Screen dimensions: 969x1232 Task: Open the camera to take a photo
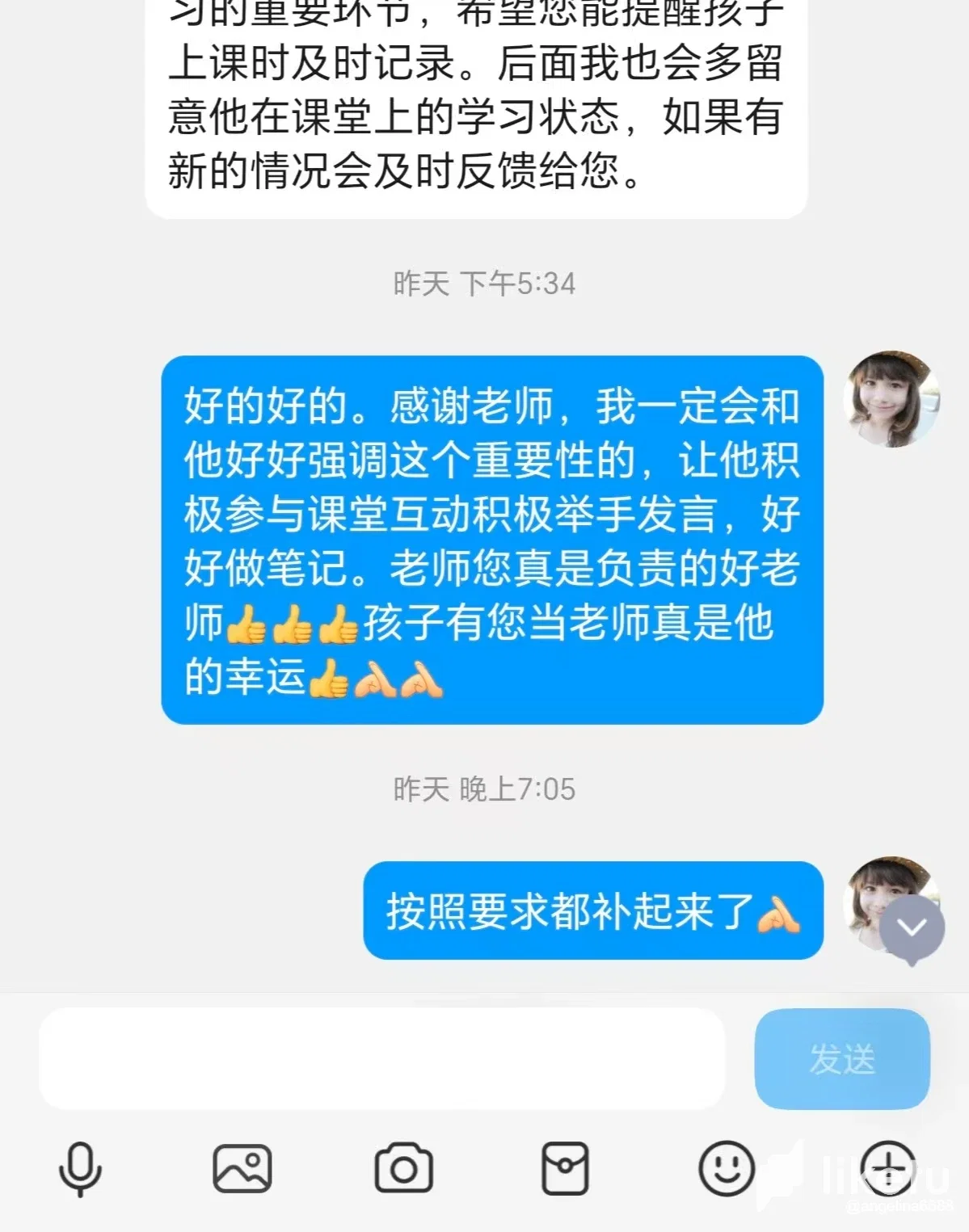(403, 1168)
